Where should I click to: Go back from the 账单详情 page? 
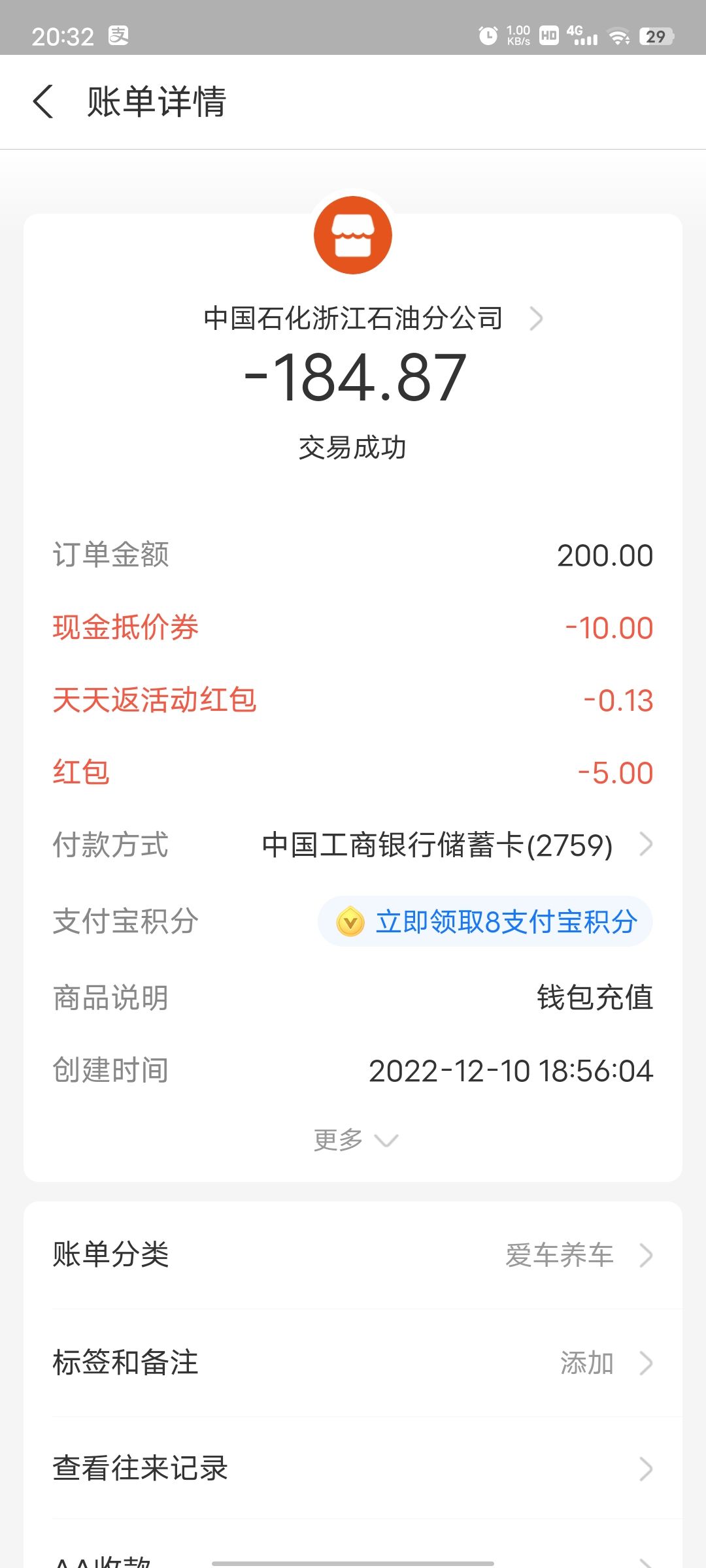coord(43,102)
